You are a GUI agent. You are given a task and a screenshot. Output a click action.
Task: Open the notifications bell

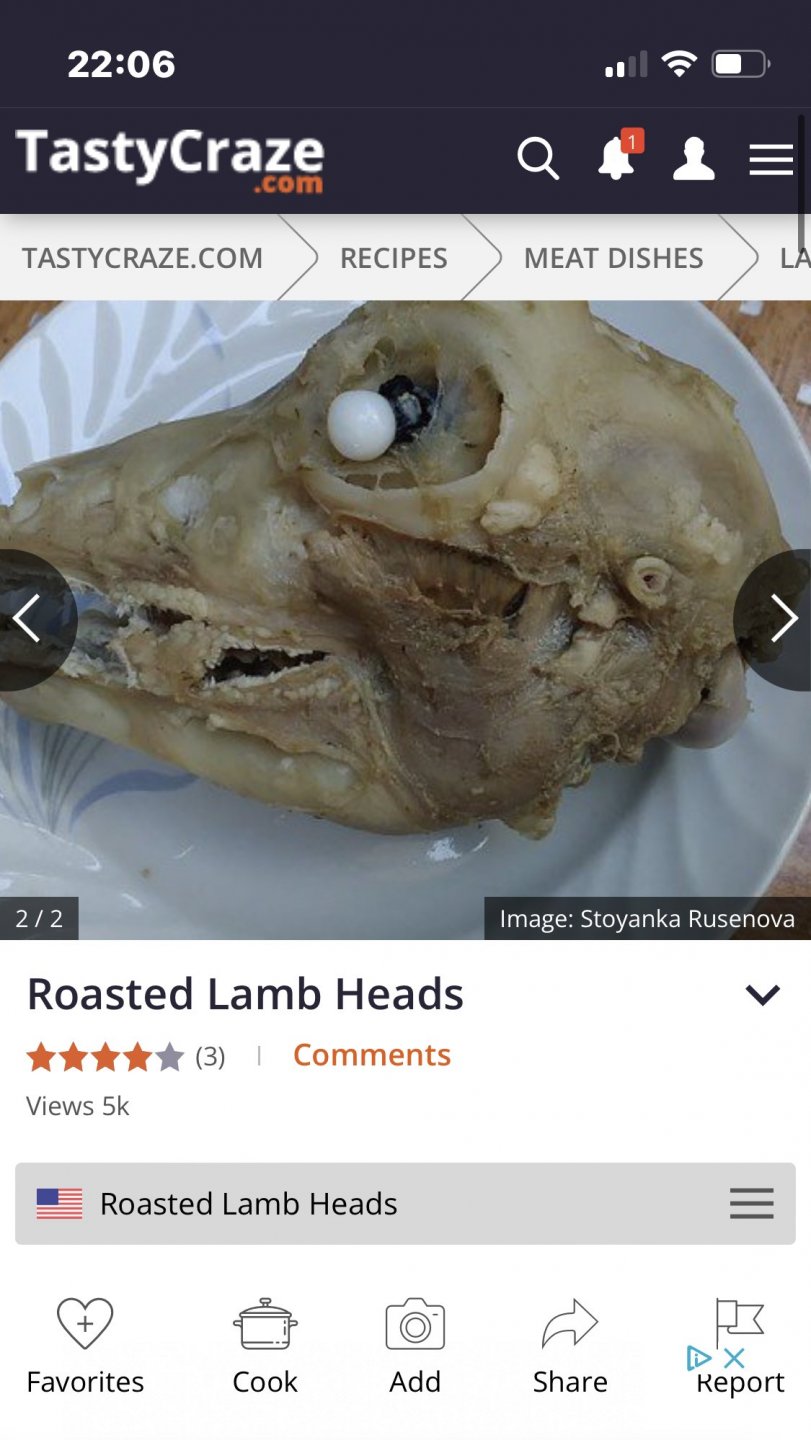616,159
